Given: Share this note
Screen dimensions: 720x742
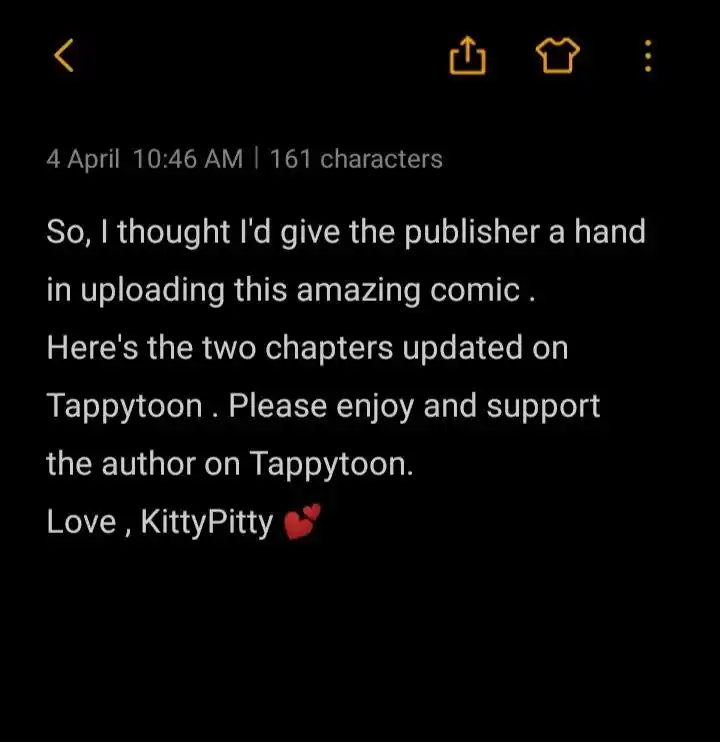Looking at the screenshot, I should 466,57.
